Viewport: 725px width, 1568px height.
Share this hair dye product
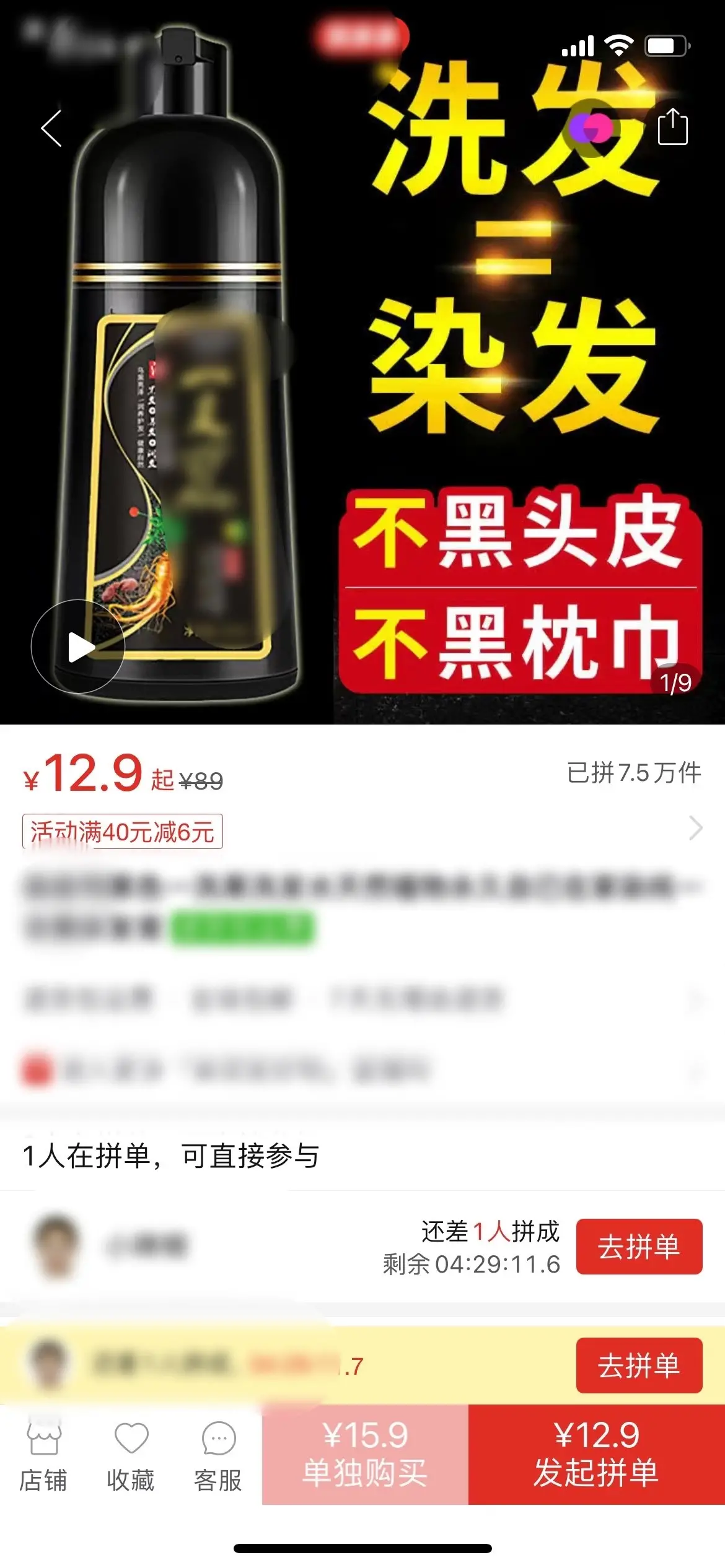(672, 127)
